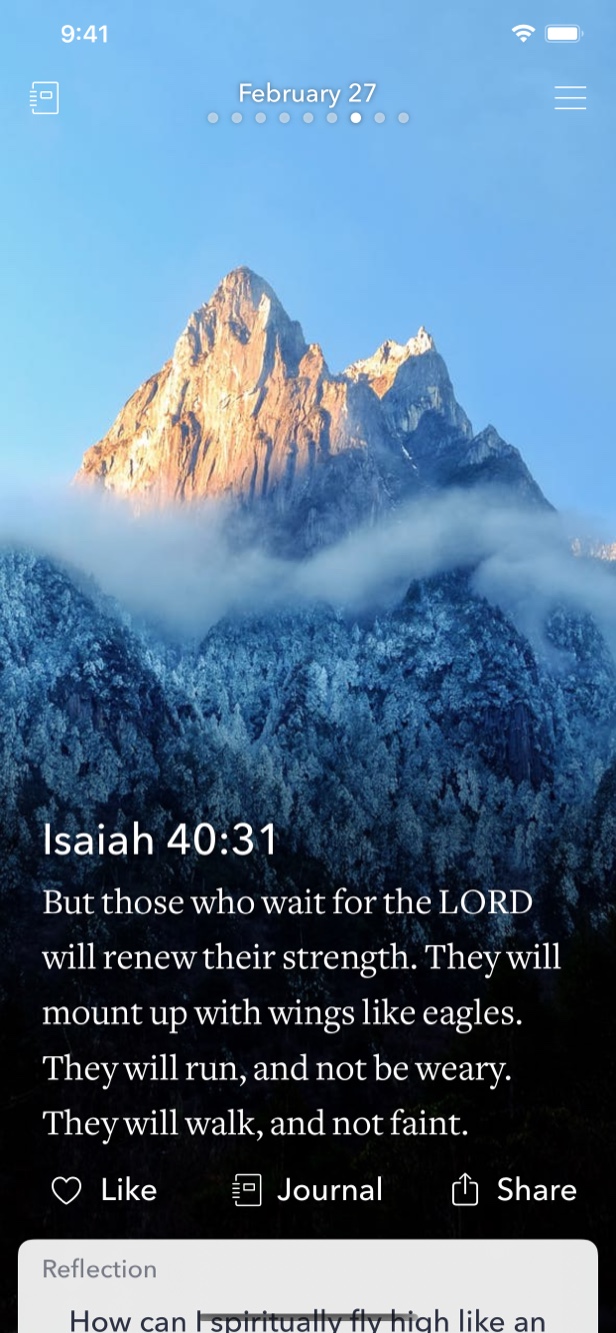Screen dimensions: 616x1333
Task: Open the hamburger menu
Action: tap(570, 97)
